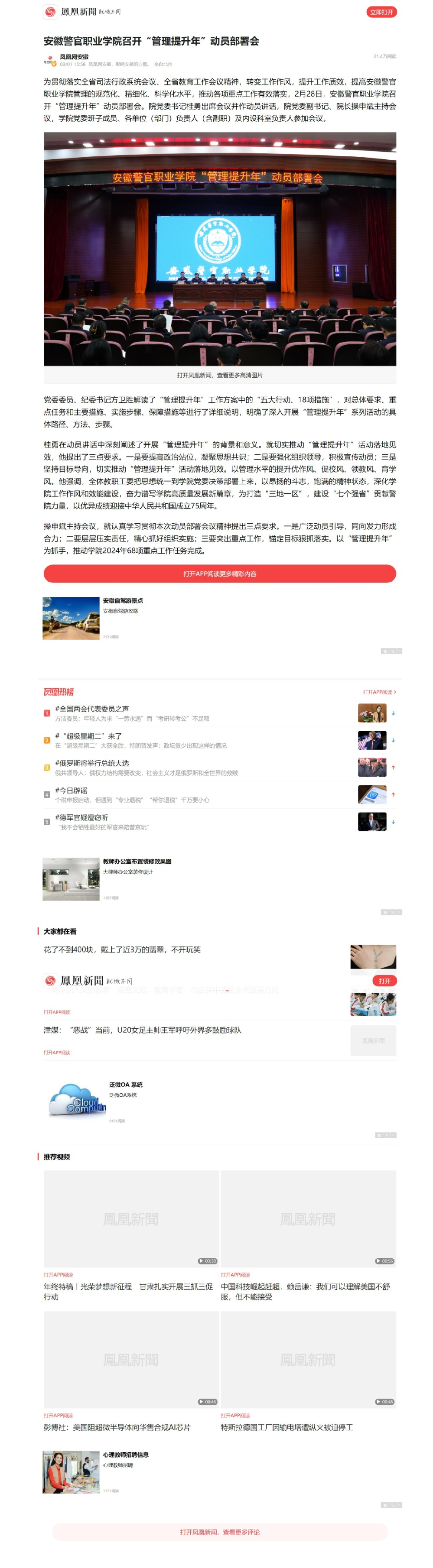Play the 中国科技崛起赶超 video

(x=308, y=1218)
